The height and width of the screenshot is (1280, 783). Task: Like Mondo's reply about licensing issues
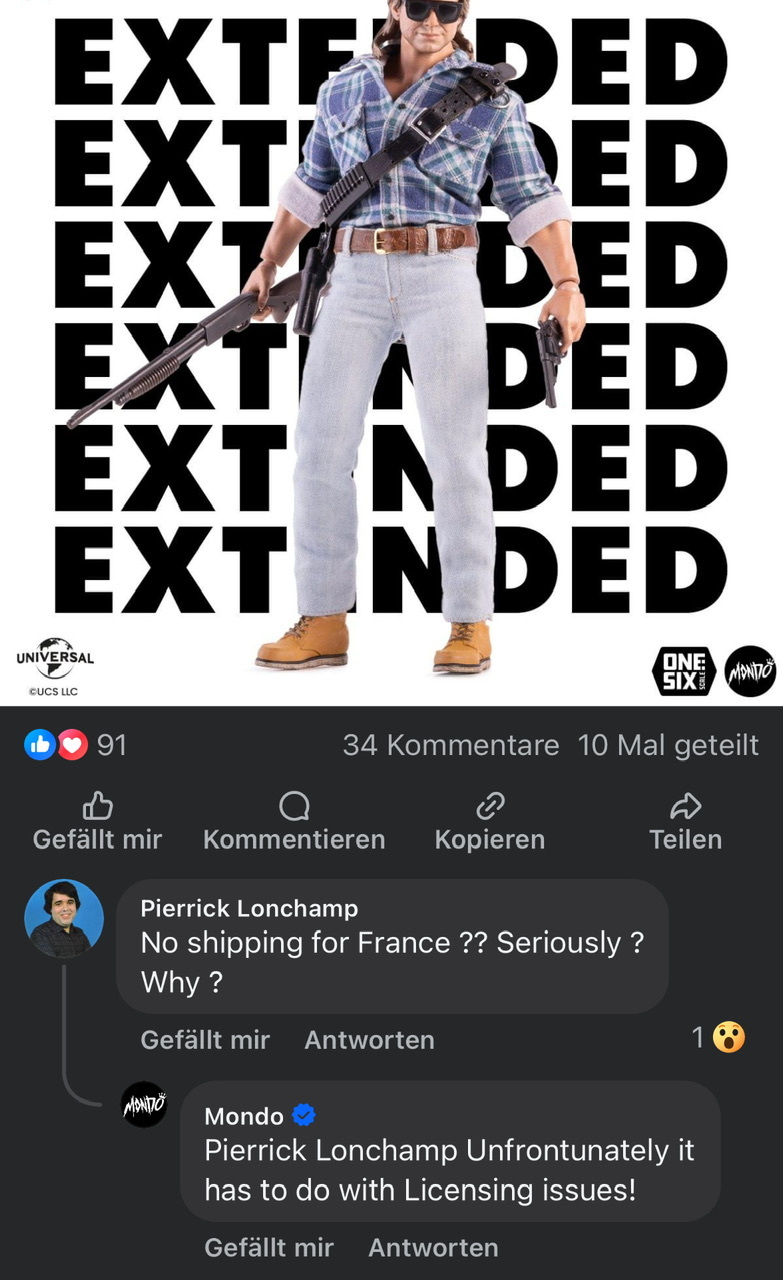269,1247
